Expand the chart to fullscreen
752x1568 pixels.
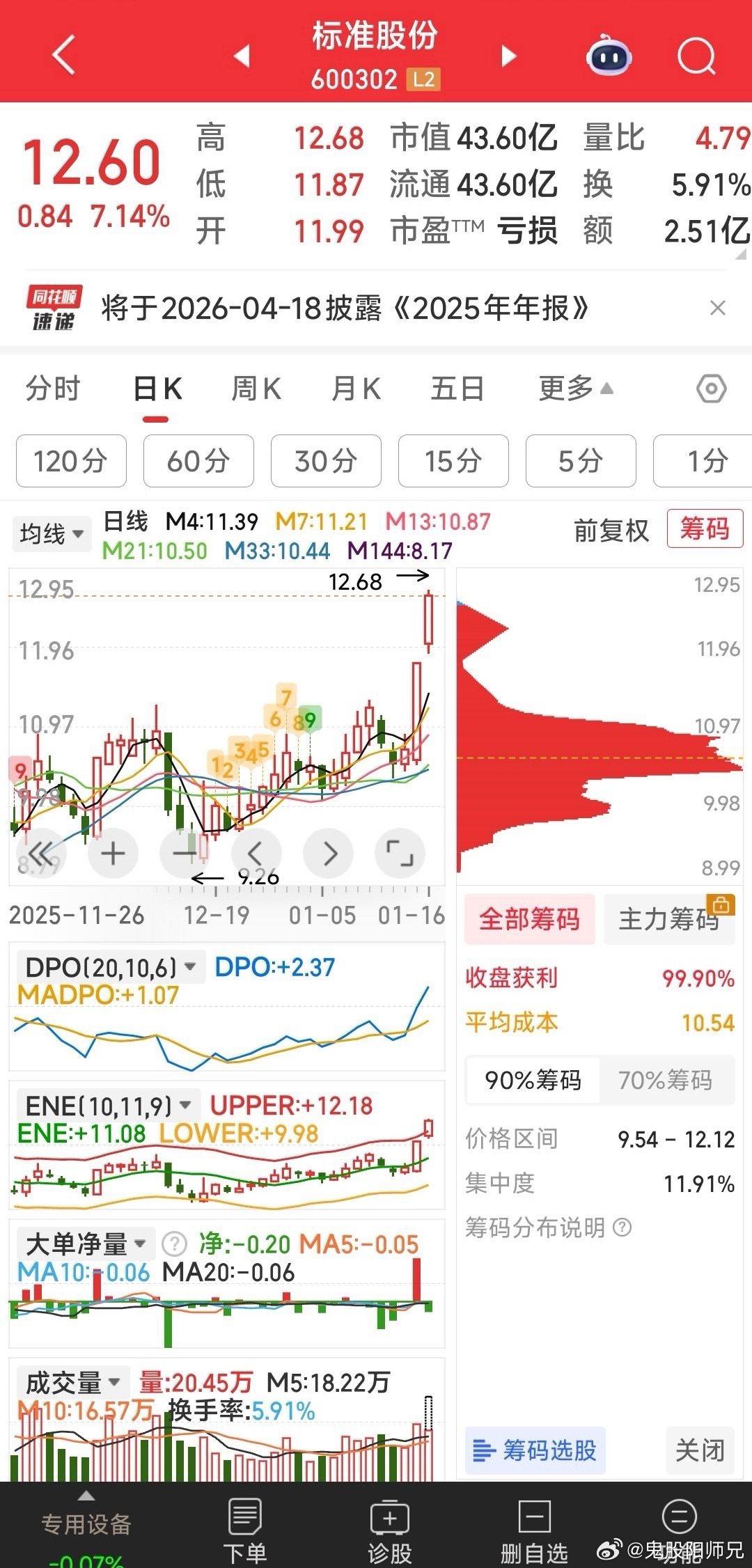click(400, 853)
